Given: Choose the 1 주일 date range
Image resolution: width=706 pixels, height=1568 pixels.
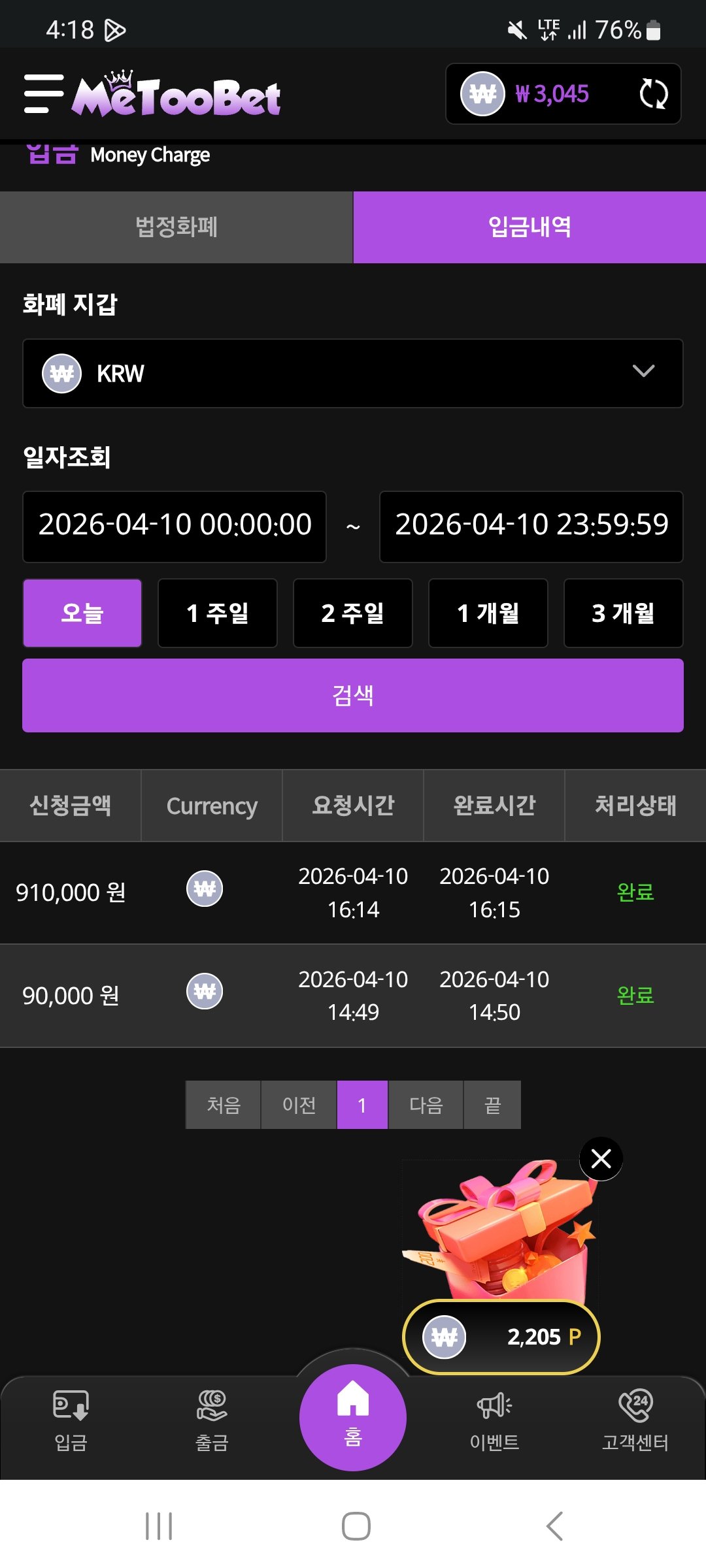Looking at the screenshot, I should tap(218, 613).
